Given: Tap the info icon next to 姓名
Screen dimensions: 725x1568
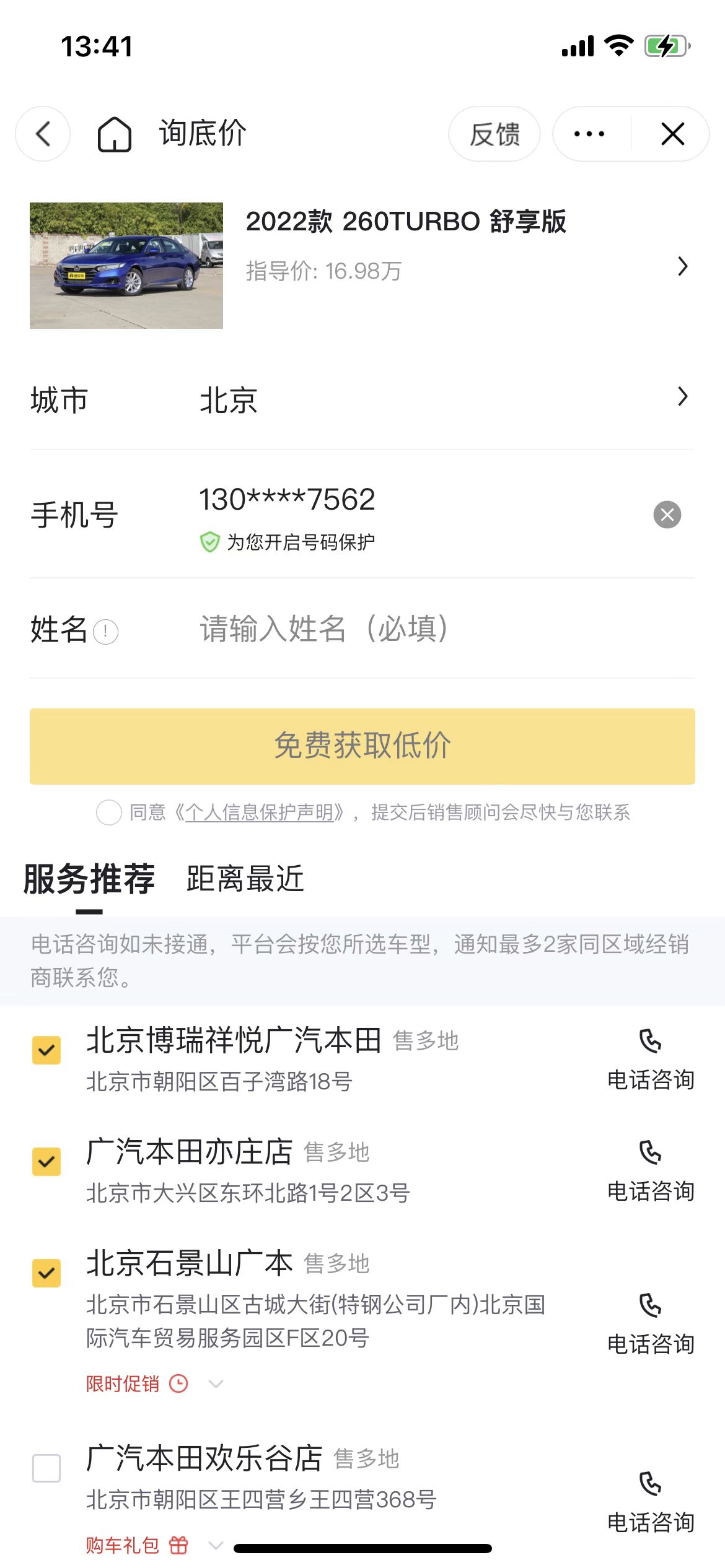Looking at the screenshot, I should click(105, 632).
